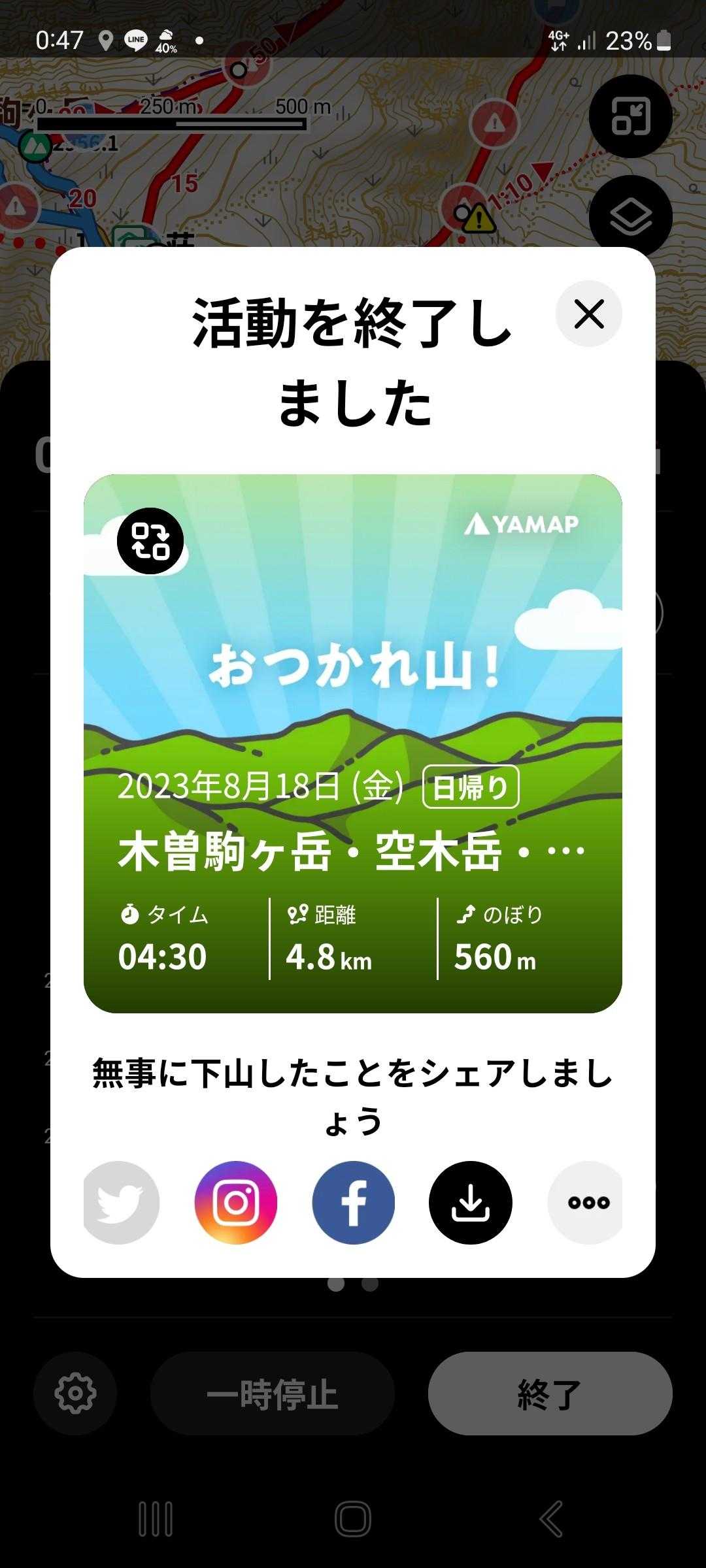The width and height of the screenshot is (706, 1568).
Task: Share the activity on Facebook
Action: click(x=353, y=1202)
